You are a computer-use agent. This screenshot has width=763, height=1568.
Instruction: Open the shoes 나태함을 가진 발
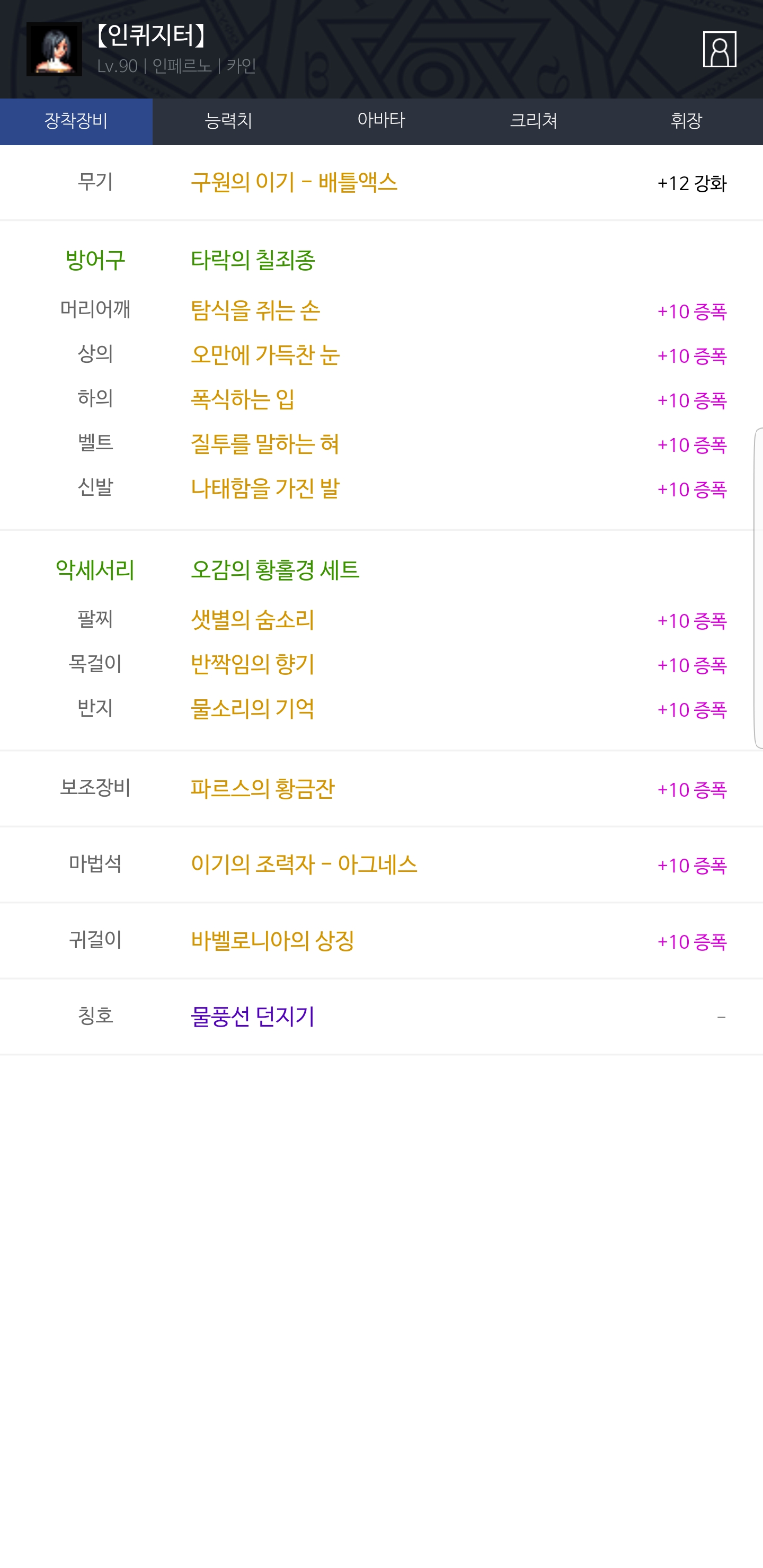point(265,489)
